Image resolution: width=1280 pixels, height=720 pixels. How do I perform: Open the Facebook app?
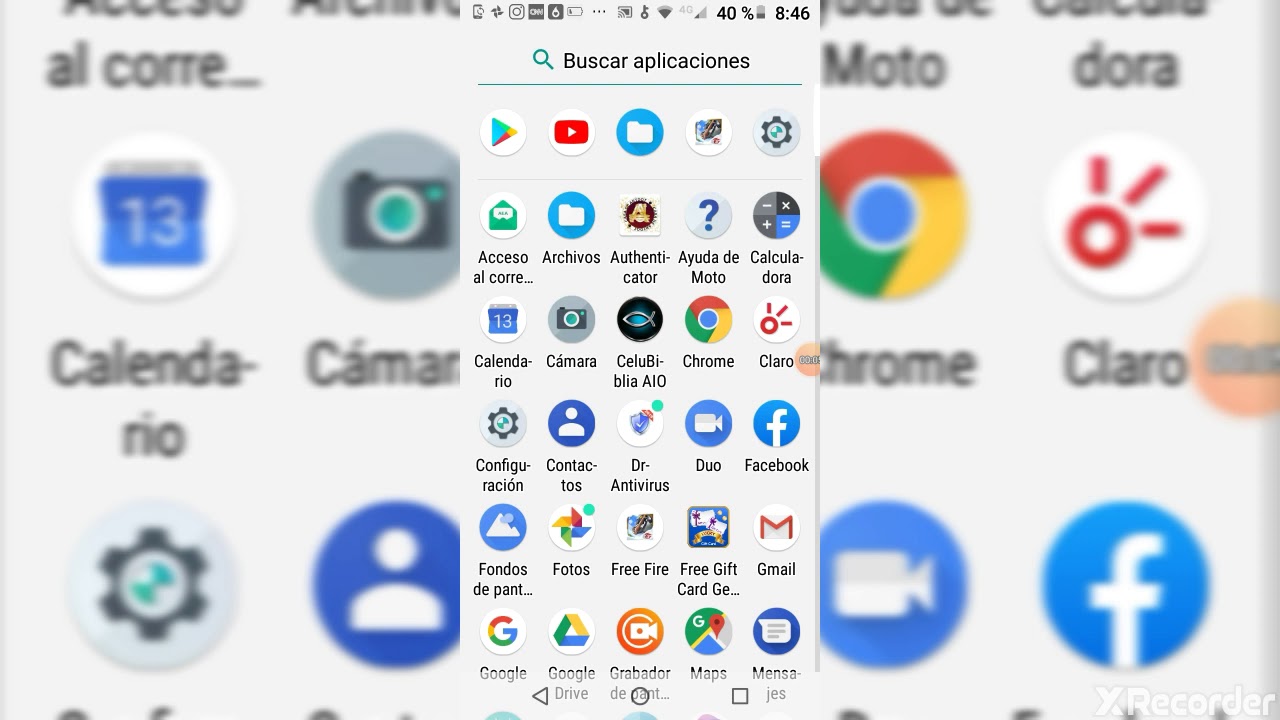click(x=776, y=424)
